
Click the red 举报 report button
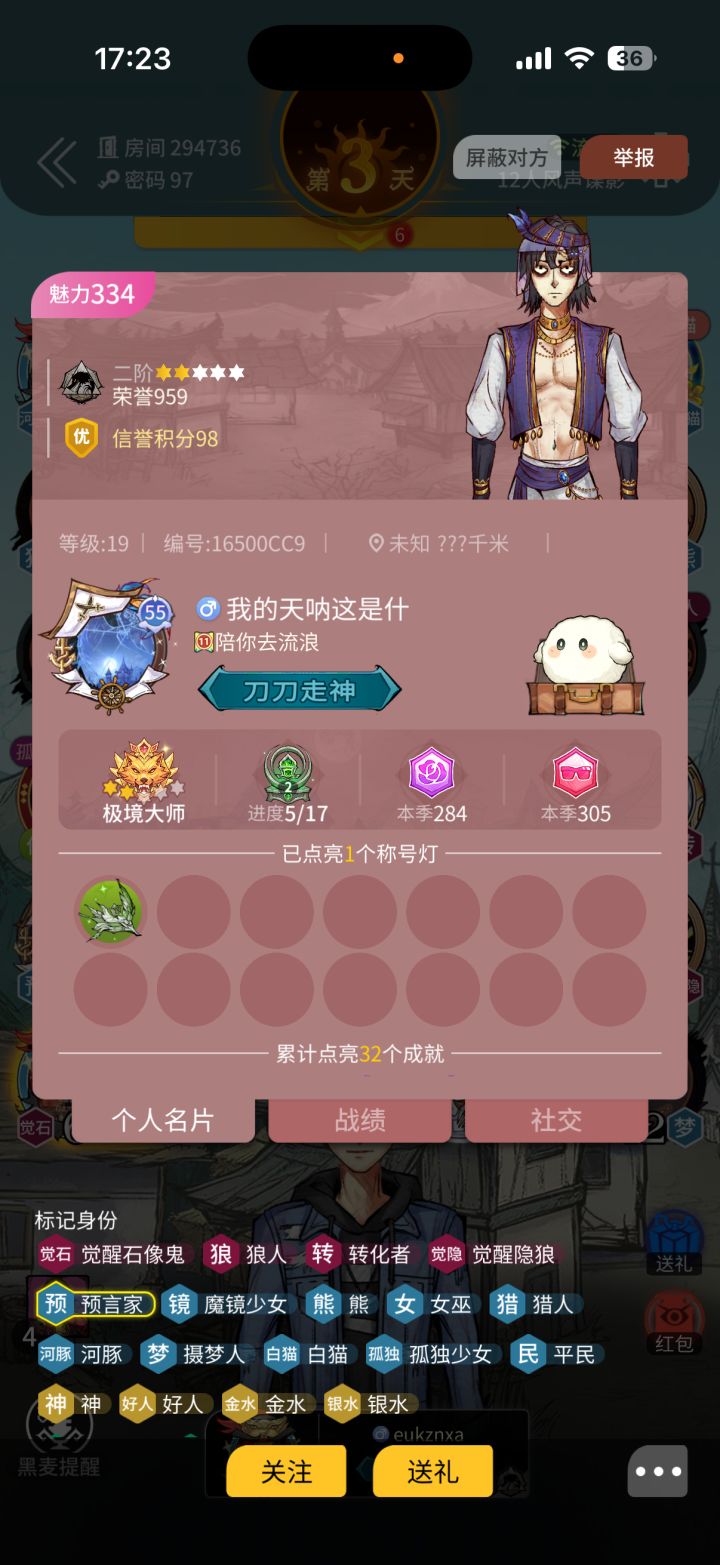coord(635,157)
